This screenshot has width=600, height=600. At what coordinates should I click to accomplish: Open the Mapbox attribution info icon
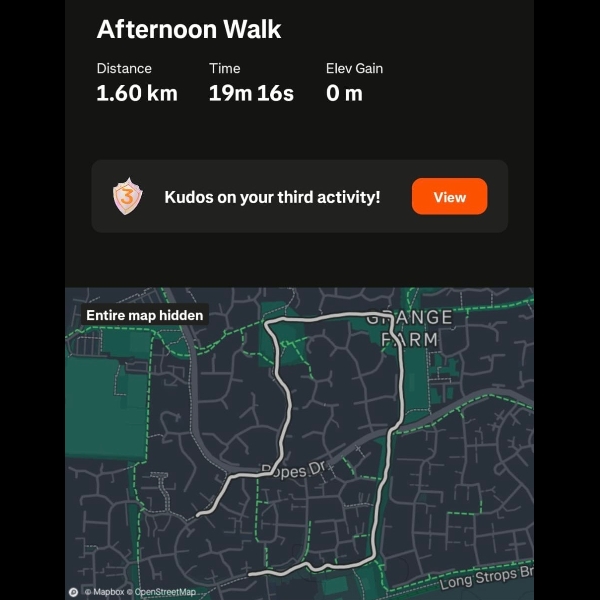74,592
